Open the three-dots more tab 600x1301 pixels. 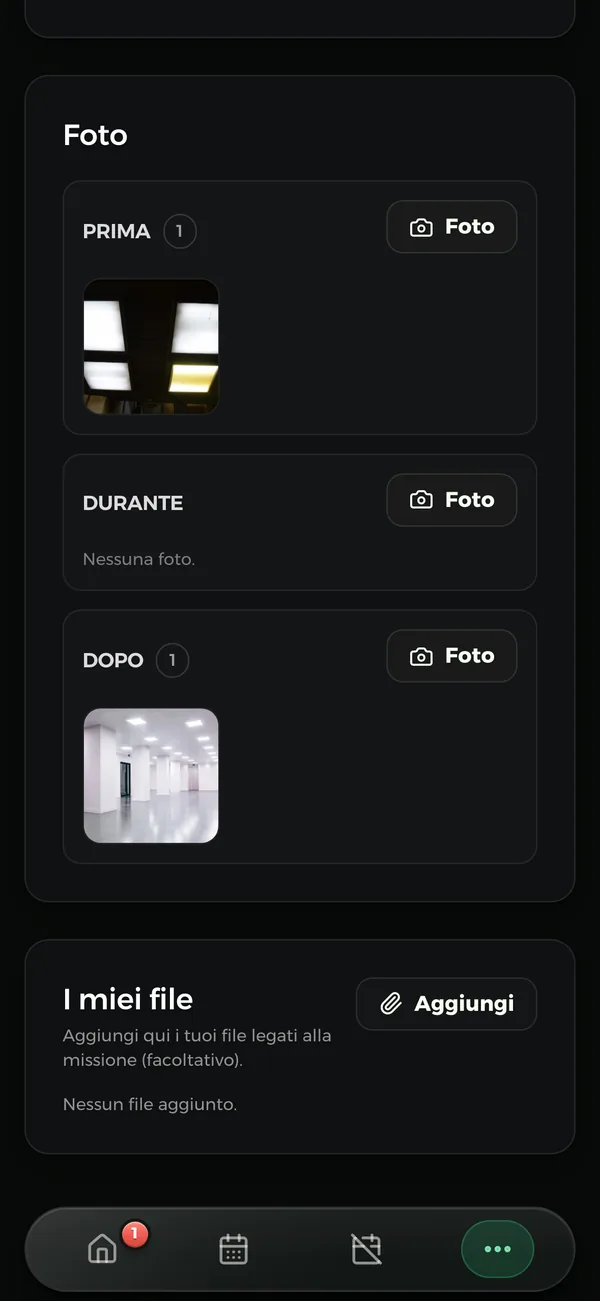coord(497,1249)
